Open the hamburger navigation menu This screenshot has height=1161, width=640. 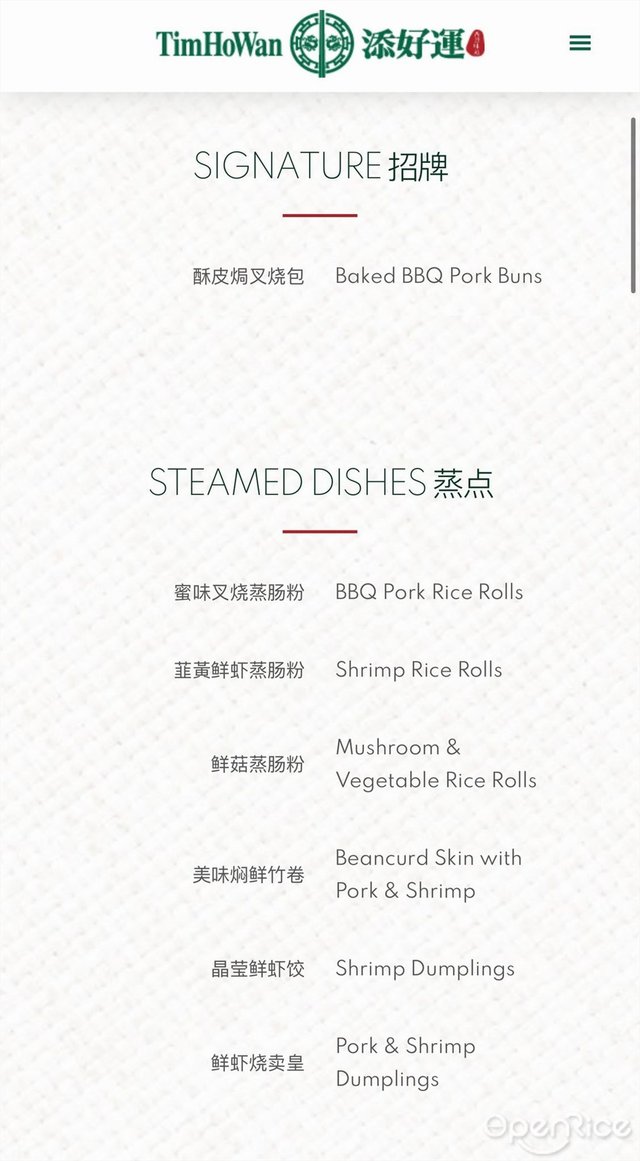pos(580,43)
